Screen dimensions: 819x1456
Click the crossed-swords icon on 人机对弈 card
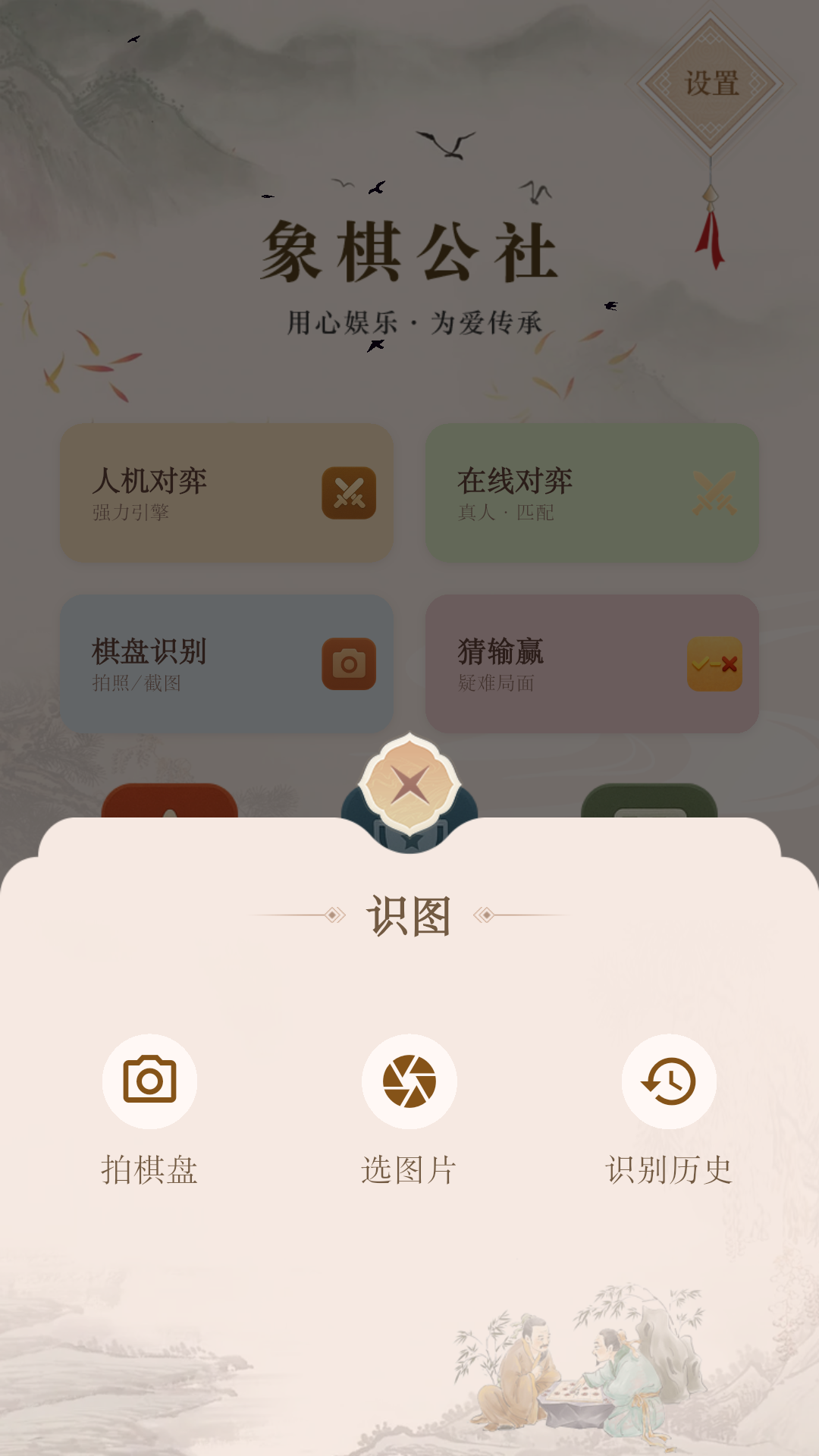point(347,493)
